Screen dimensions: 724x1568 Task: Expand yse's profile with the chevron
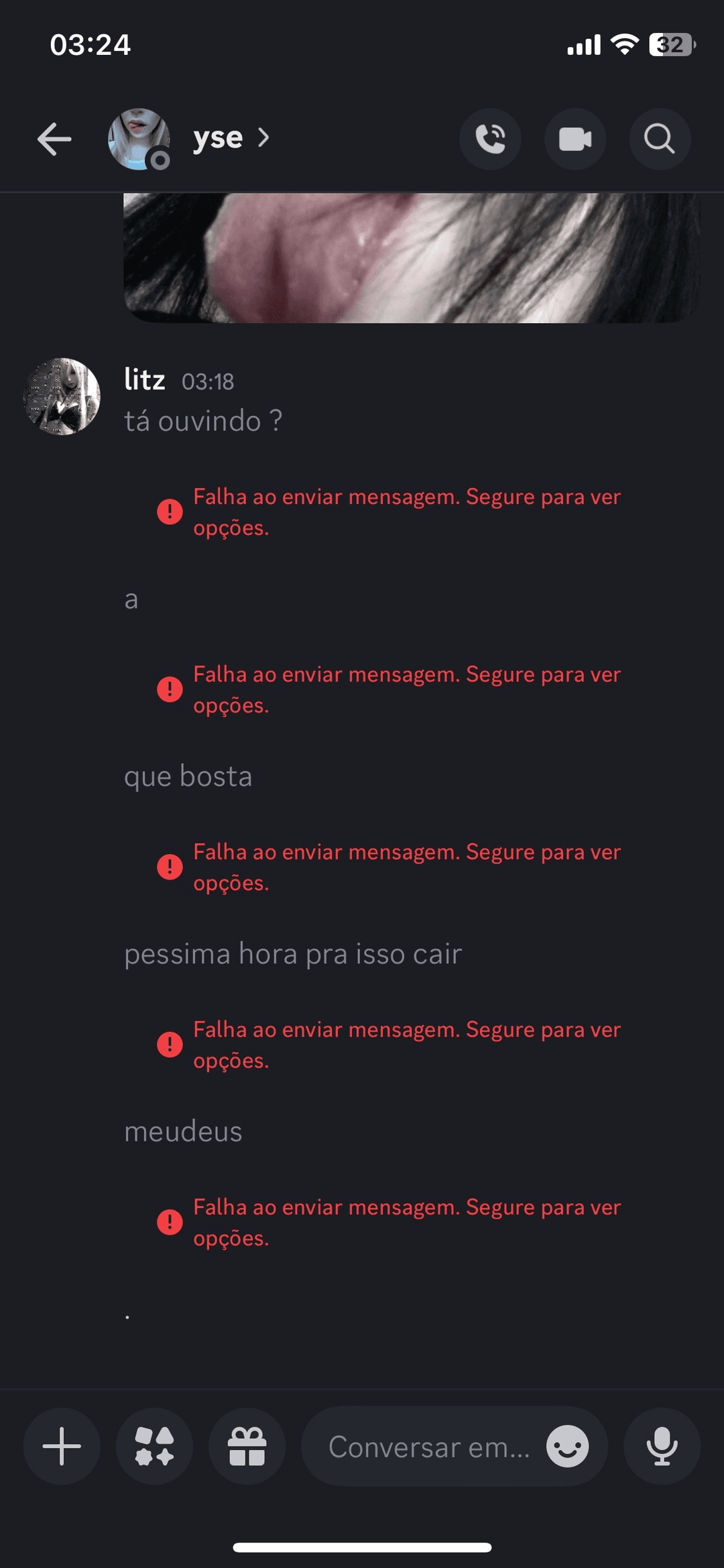pyautogui.click(x=264, y=137)
